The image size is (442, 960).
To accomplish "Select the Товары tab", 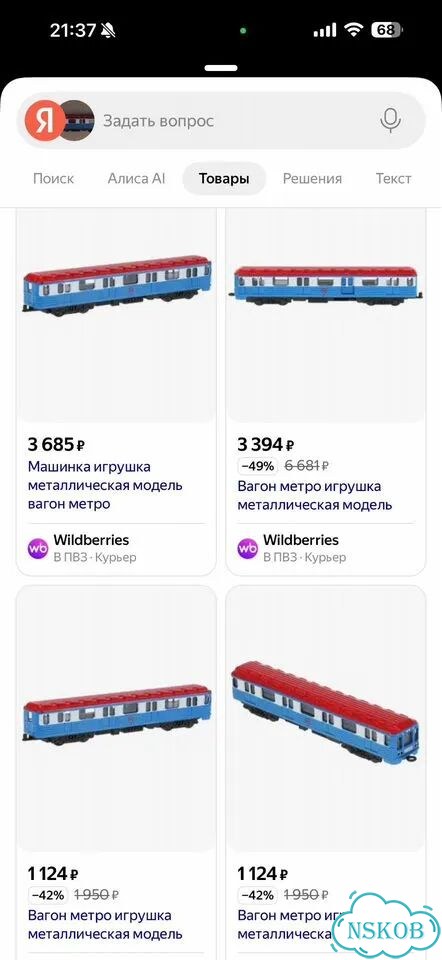I will tap(224, 179).
